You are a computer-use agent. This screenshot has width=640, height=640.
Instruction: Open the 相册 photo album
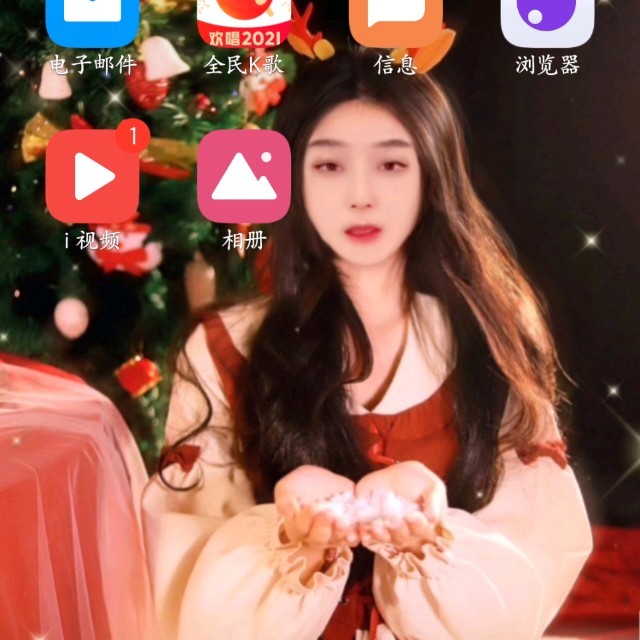244,177
